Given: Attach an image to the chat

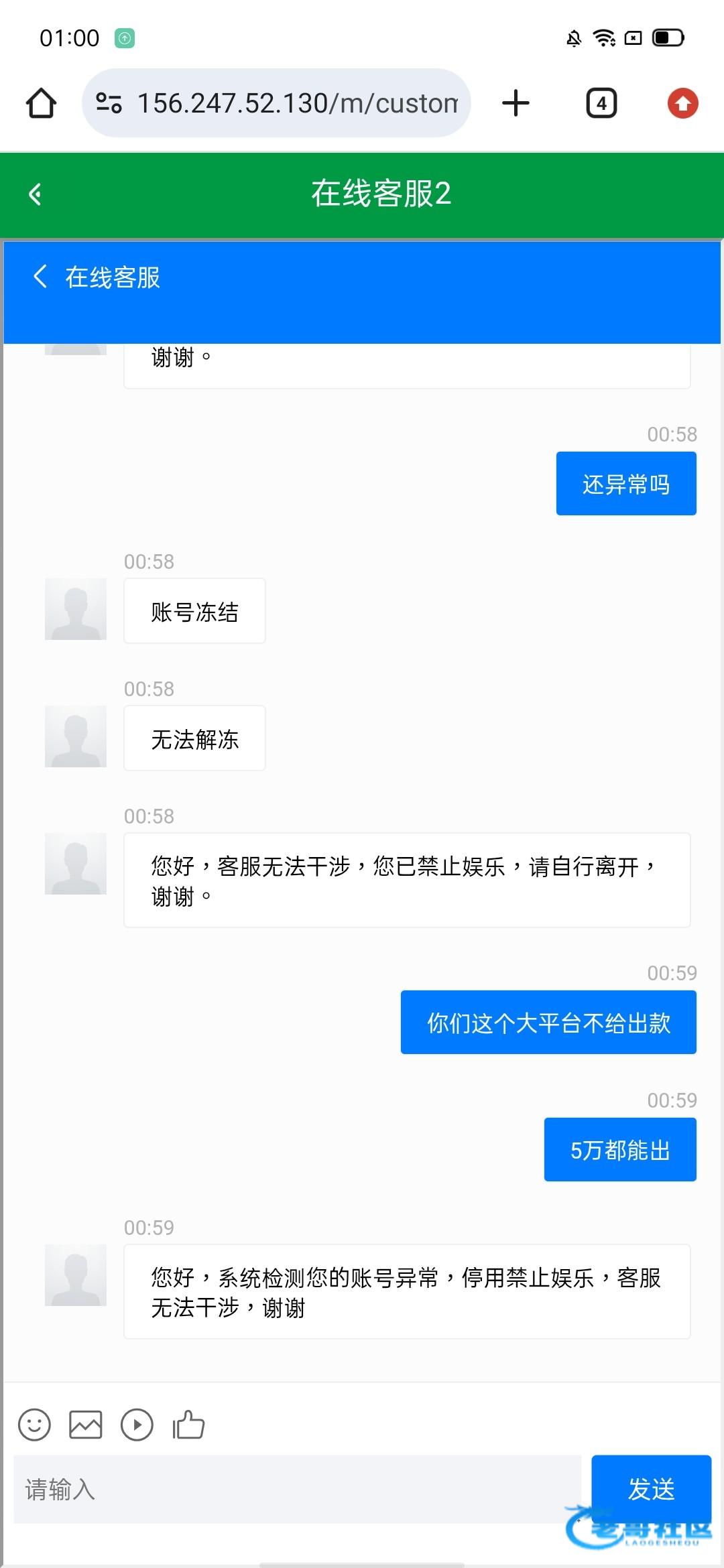Looking at the screenshot, I should click(86, 1425).
